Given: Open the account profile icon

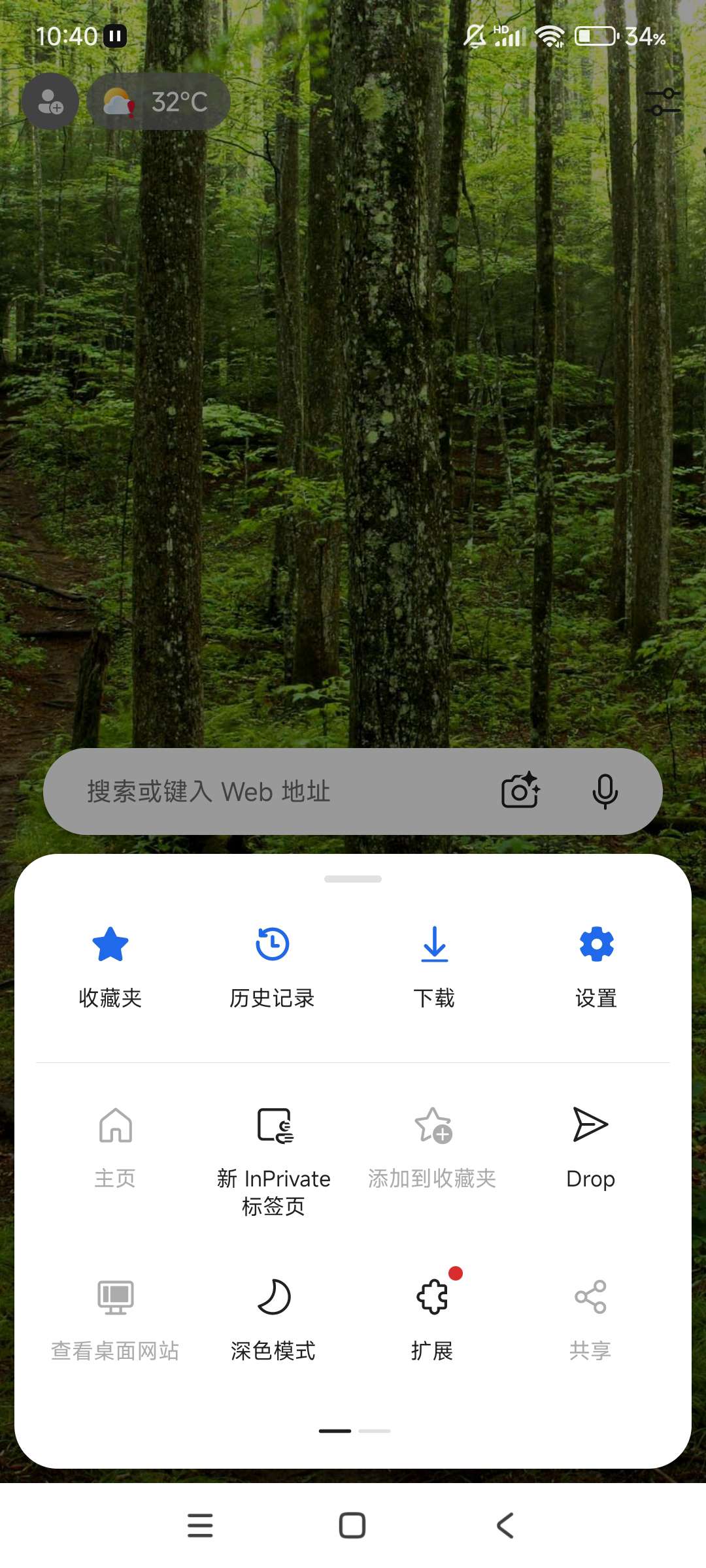Looking at the screenshot, I should (50, 102).
